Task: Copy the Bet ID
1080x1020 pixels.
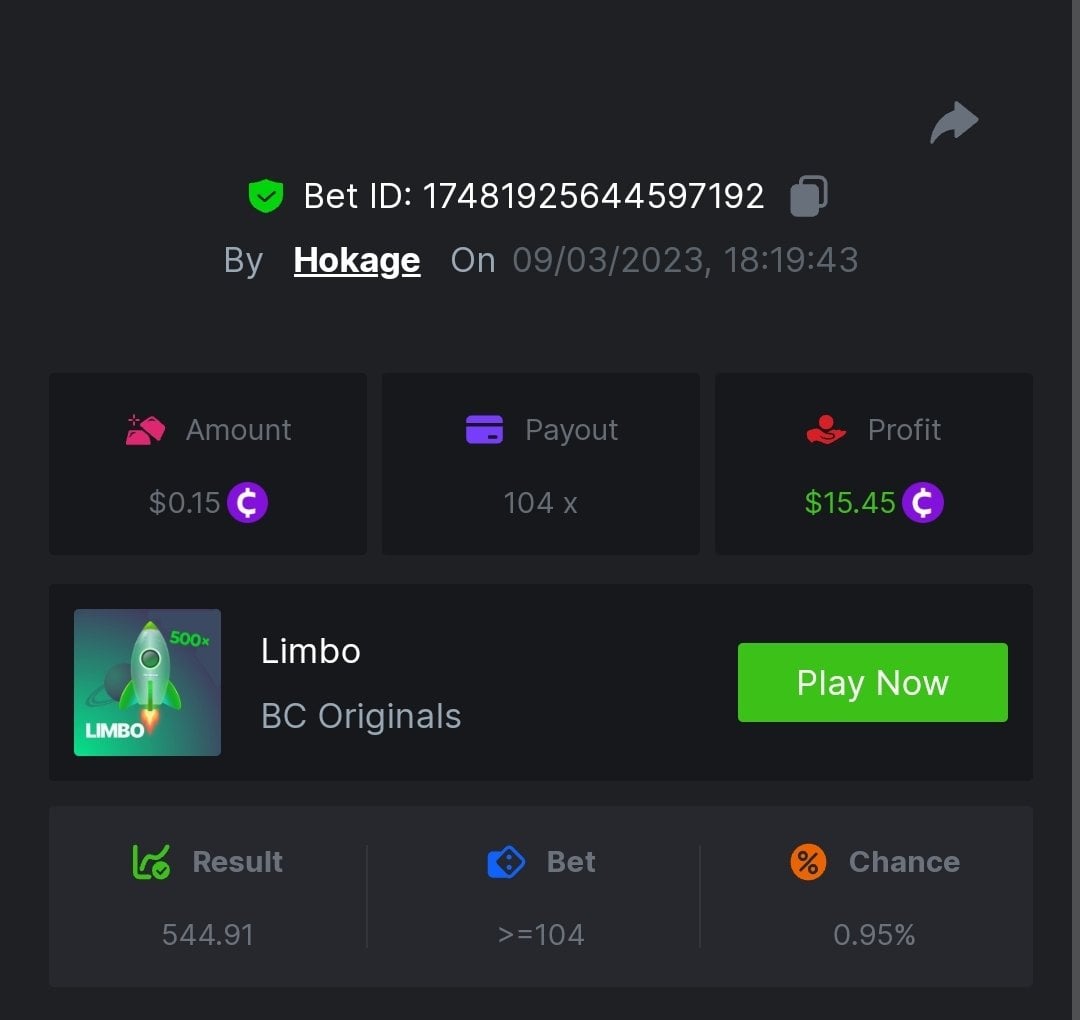Action: (x=808, y=196)
